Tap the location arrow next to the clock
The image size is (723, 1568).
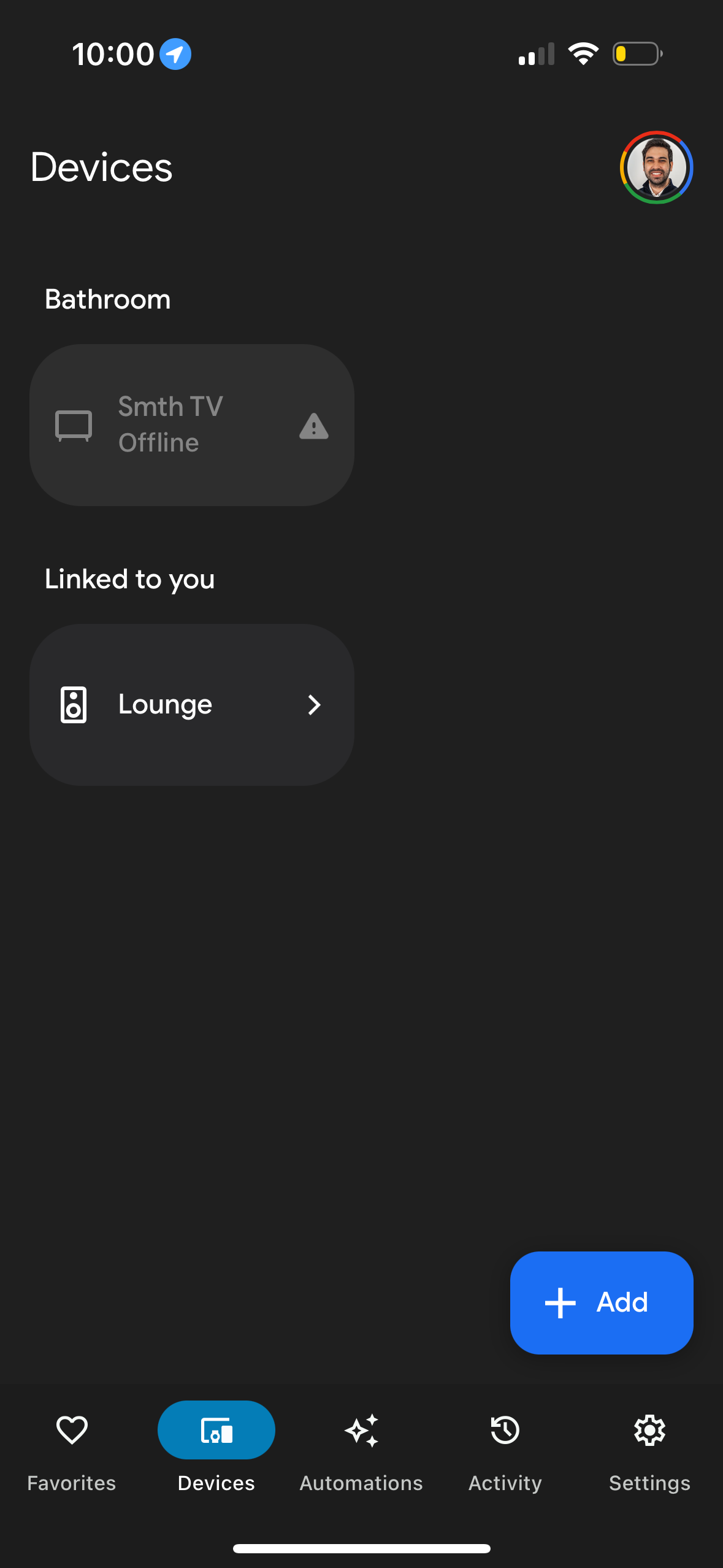[175, 53]
